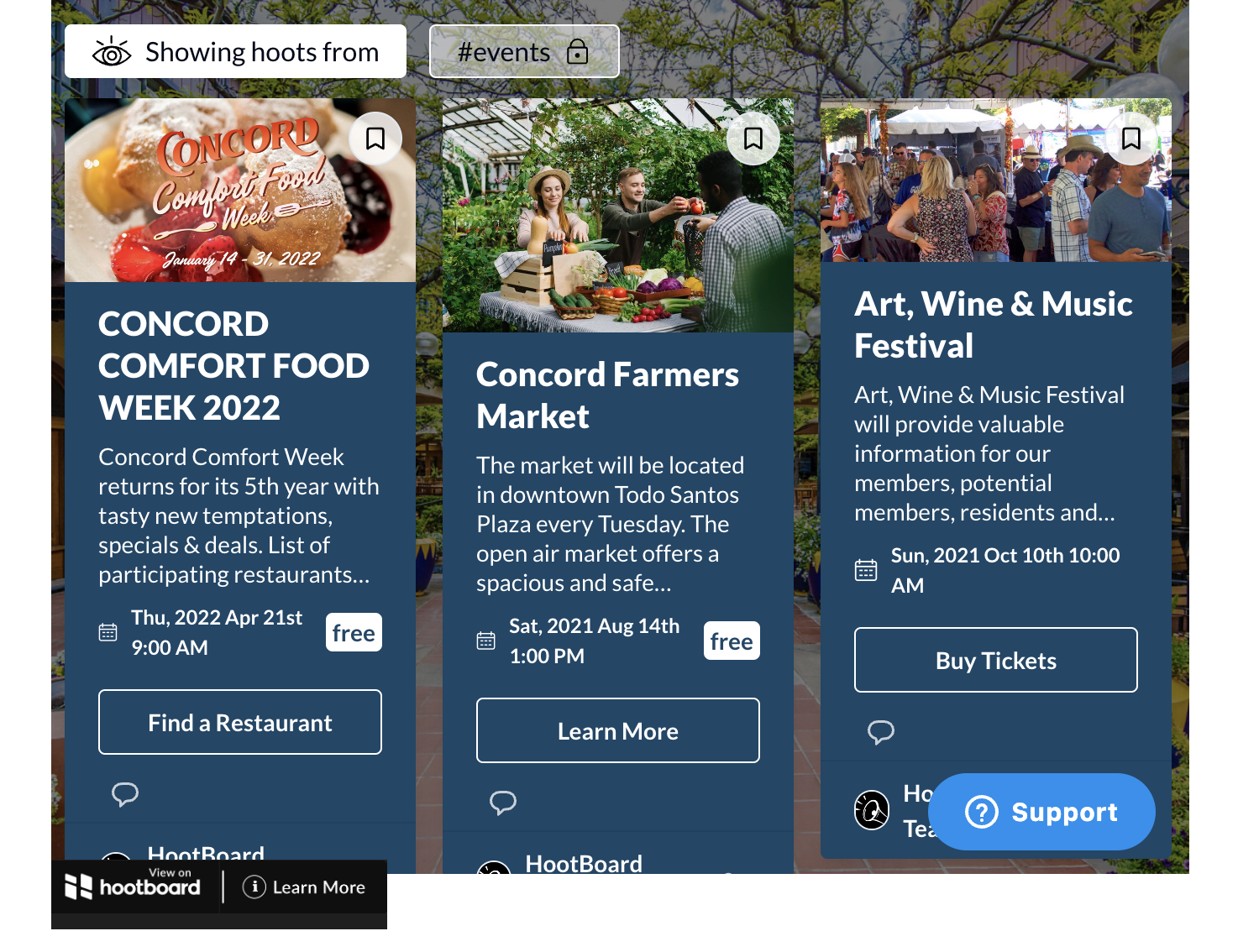1238x952 pixels.
Task: Bookmark the Concord Comfort Food Week card
Action: coord(375,139)
